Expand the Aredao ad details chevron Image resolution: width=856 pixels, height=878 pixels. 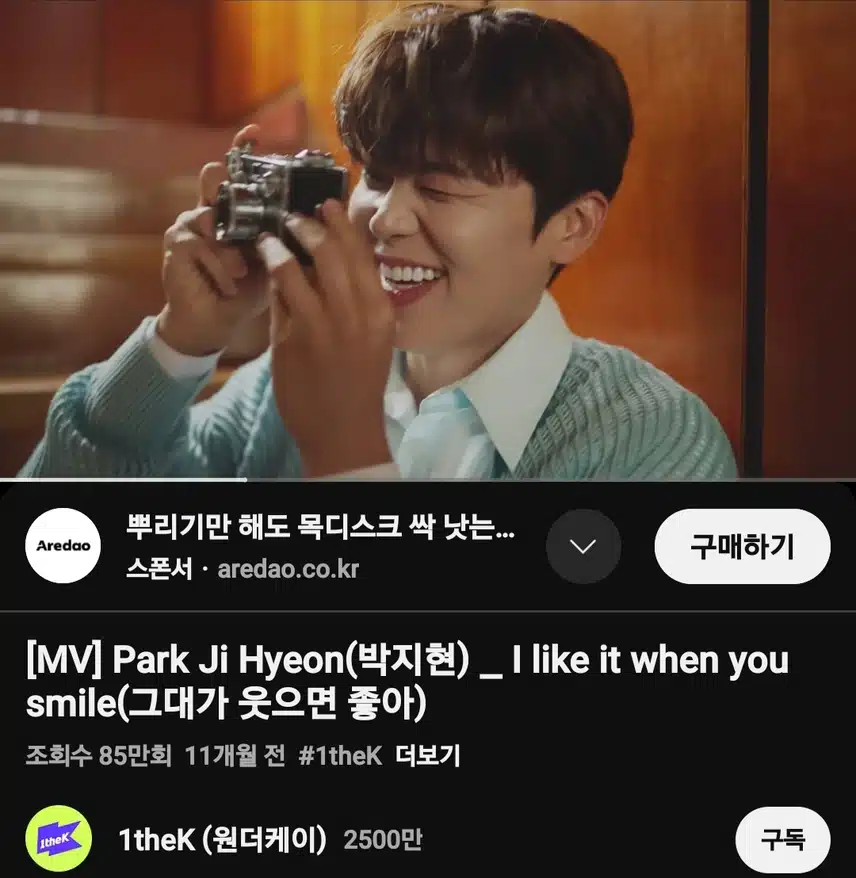tap(583, 546)
